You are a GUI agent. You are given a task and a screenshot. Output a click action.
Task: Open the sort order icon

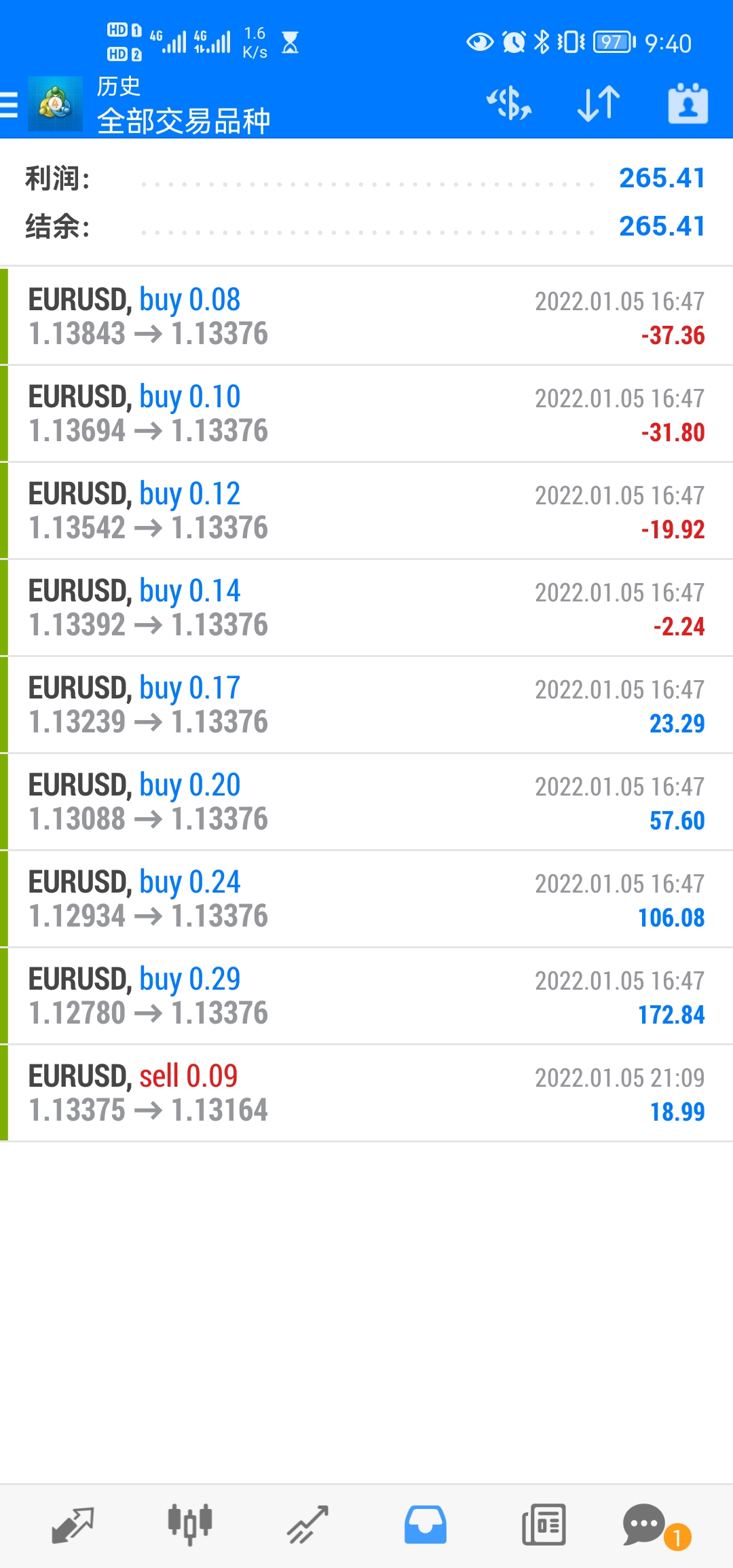(597, 103)
